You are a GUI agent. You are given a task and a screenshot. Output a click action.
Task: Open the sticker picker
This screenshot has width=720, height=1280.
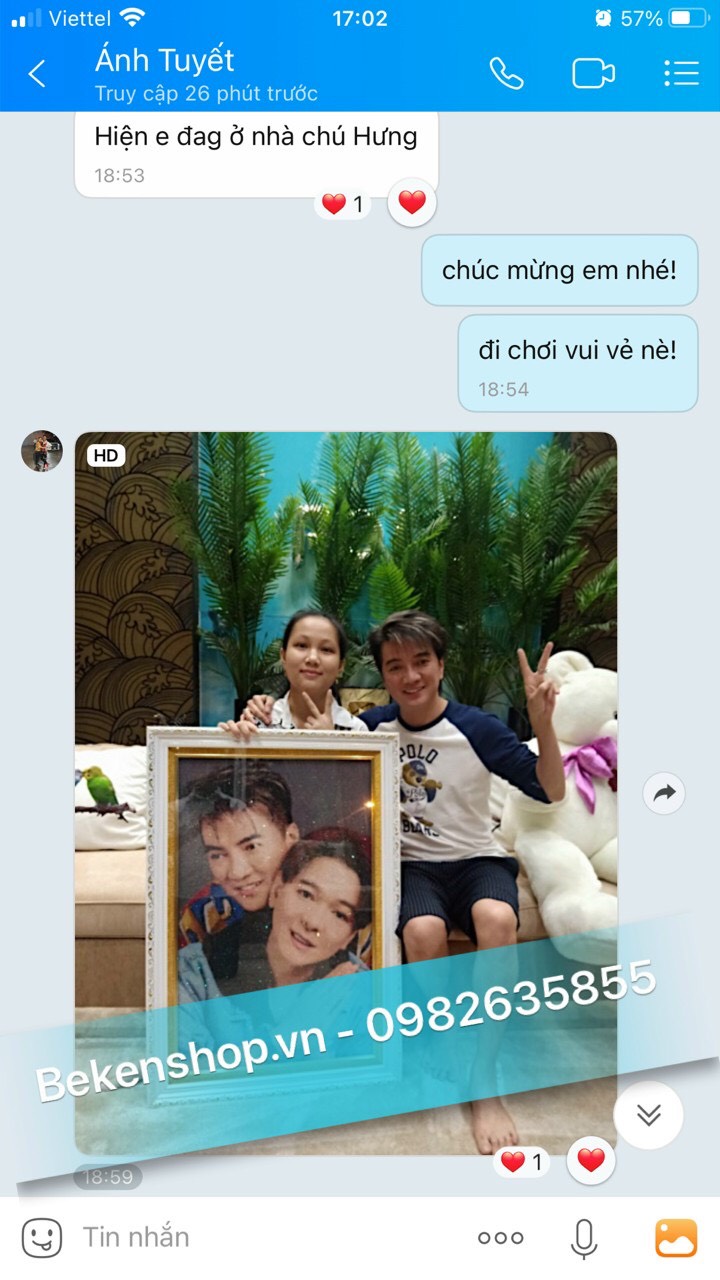coord(42,1238)
